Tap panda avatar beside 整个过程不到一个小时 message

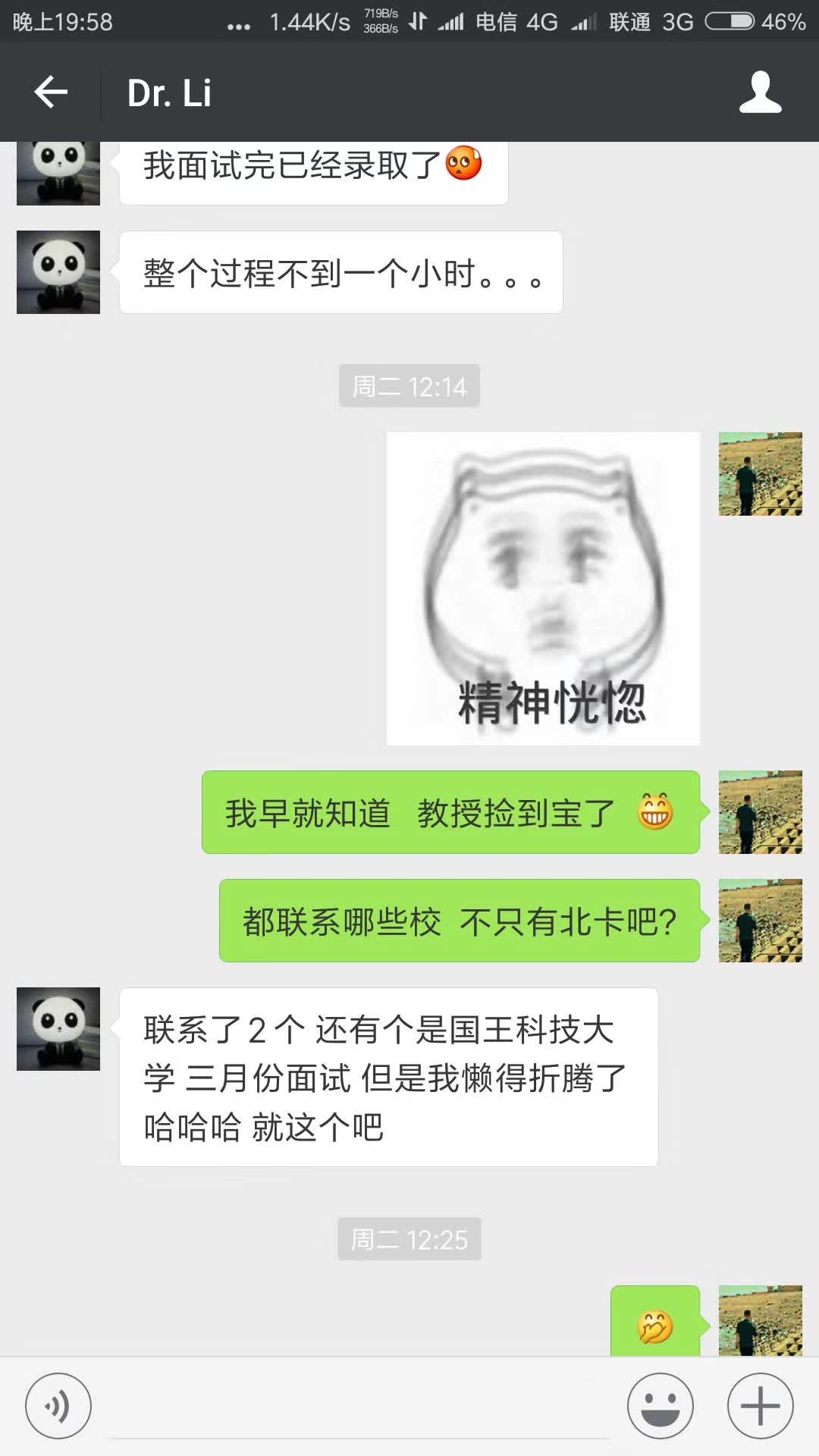pyautogui.click(x=58, y=272)
